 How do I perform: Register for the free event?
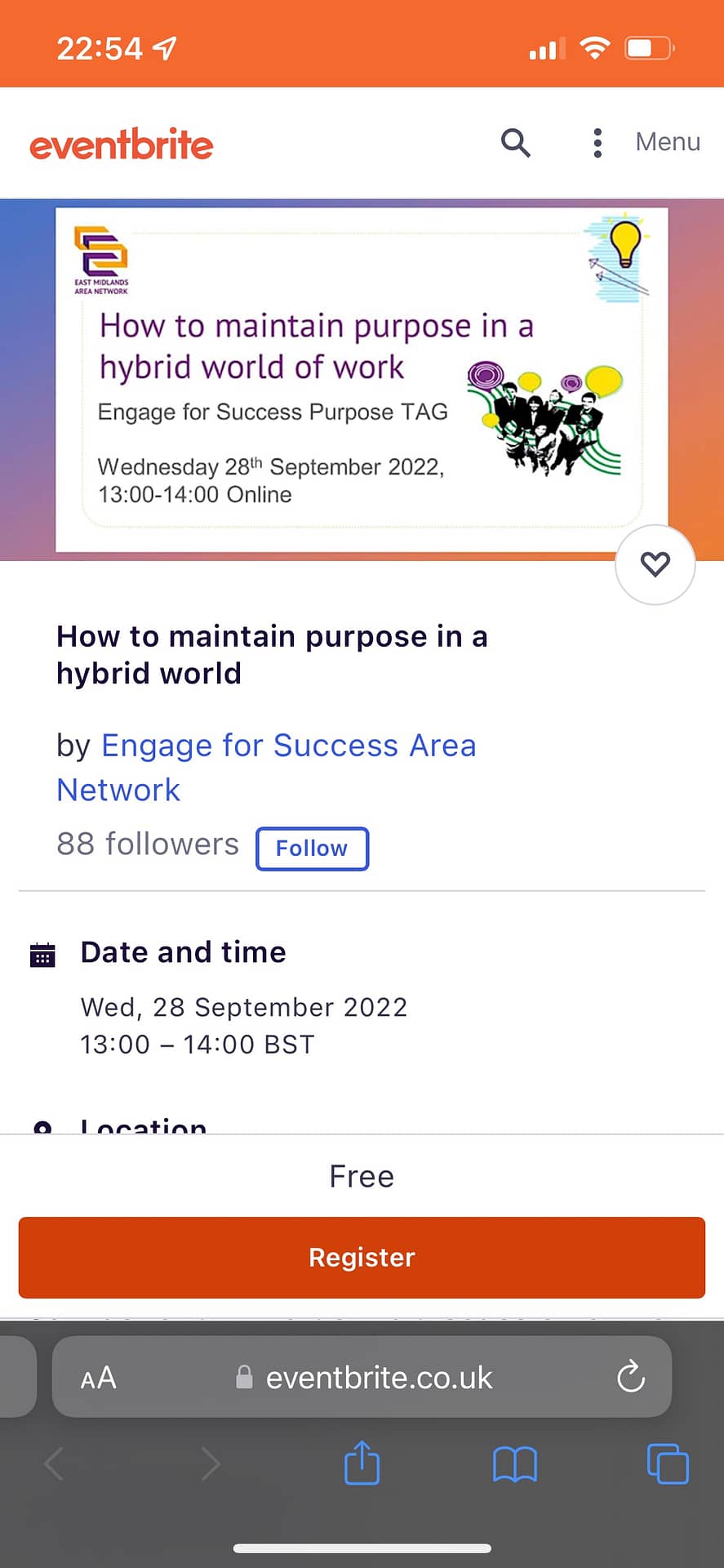pos(362,1258)
